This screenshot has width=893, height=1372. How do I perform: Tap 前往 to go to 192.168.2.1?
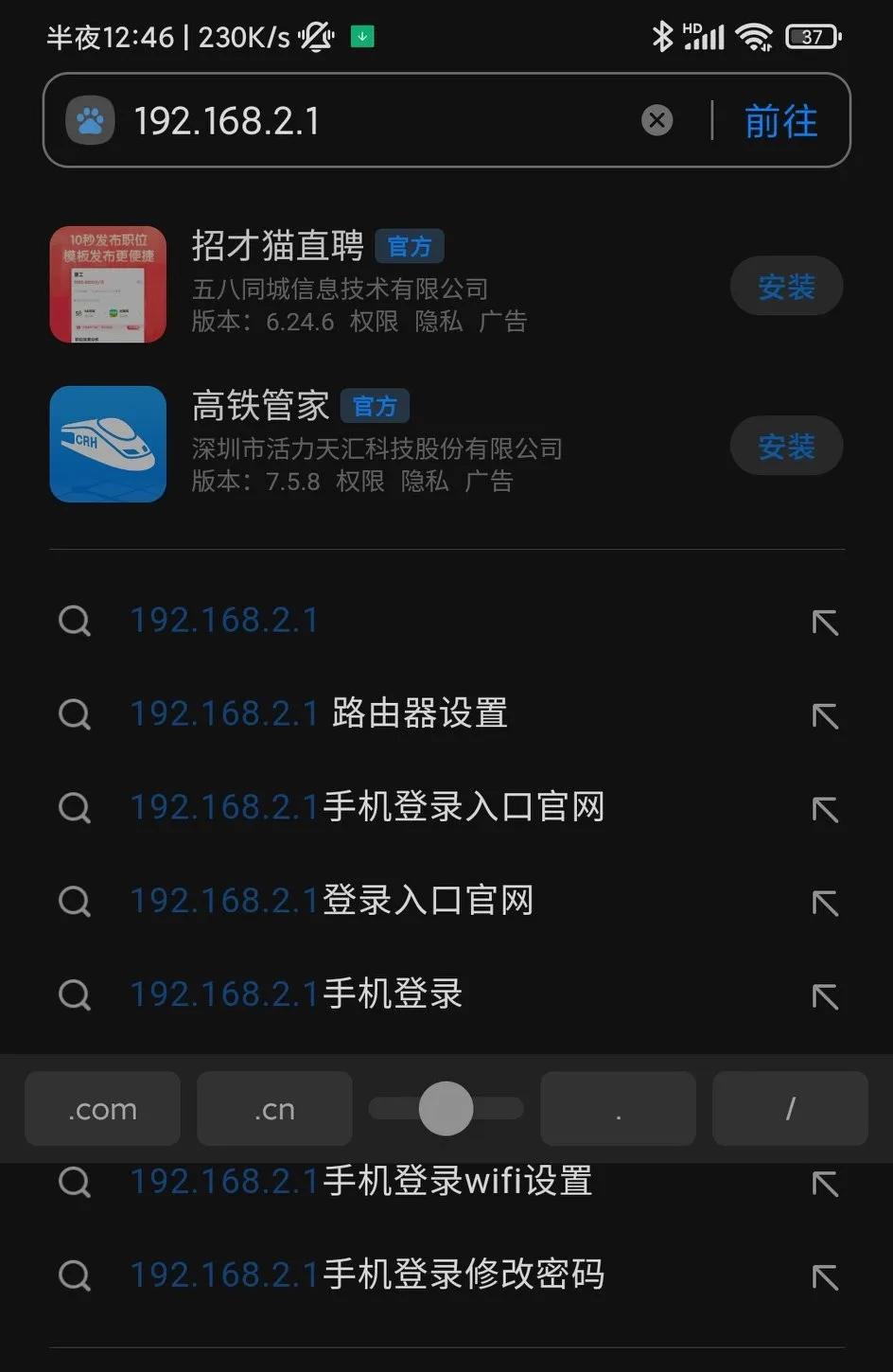click(779, 121)
